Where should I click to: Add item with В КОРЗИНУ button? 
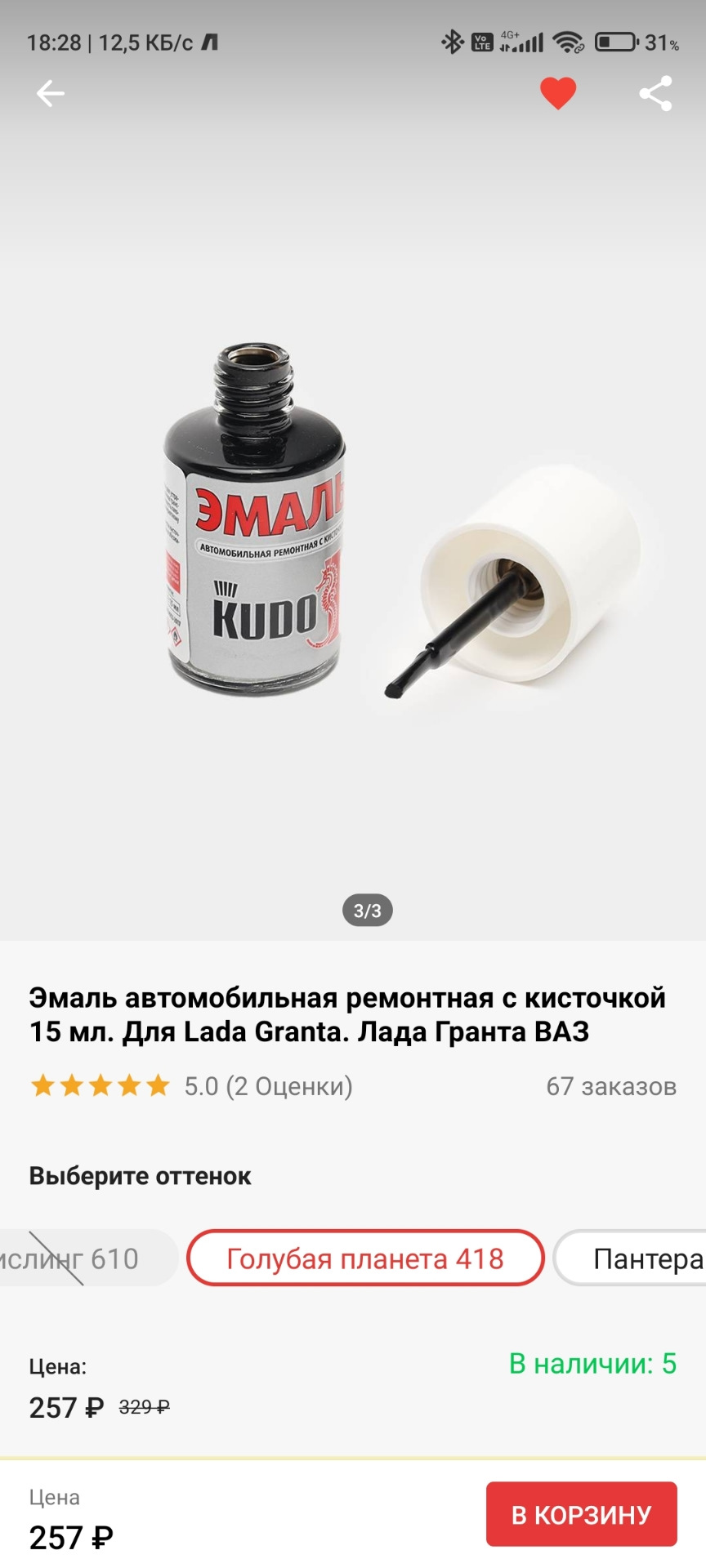(x=581, y=1515)
